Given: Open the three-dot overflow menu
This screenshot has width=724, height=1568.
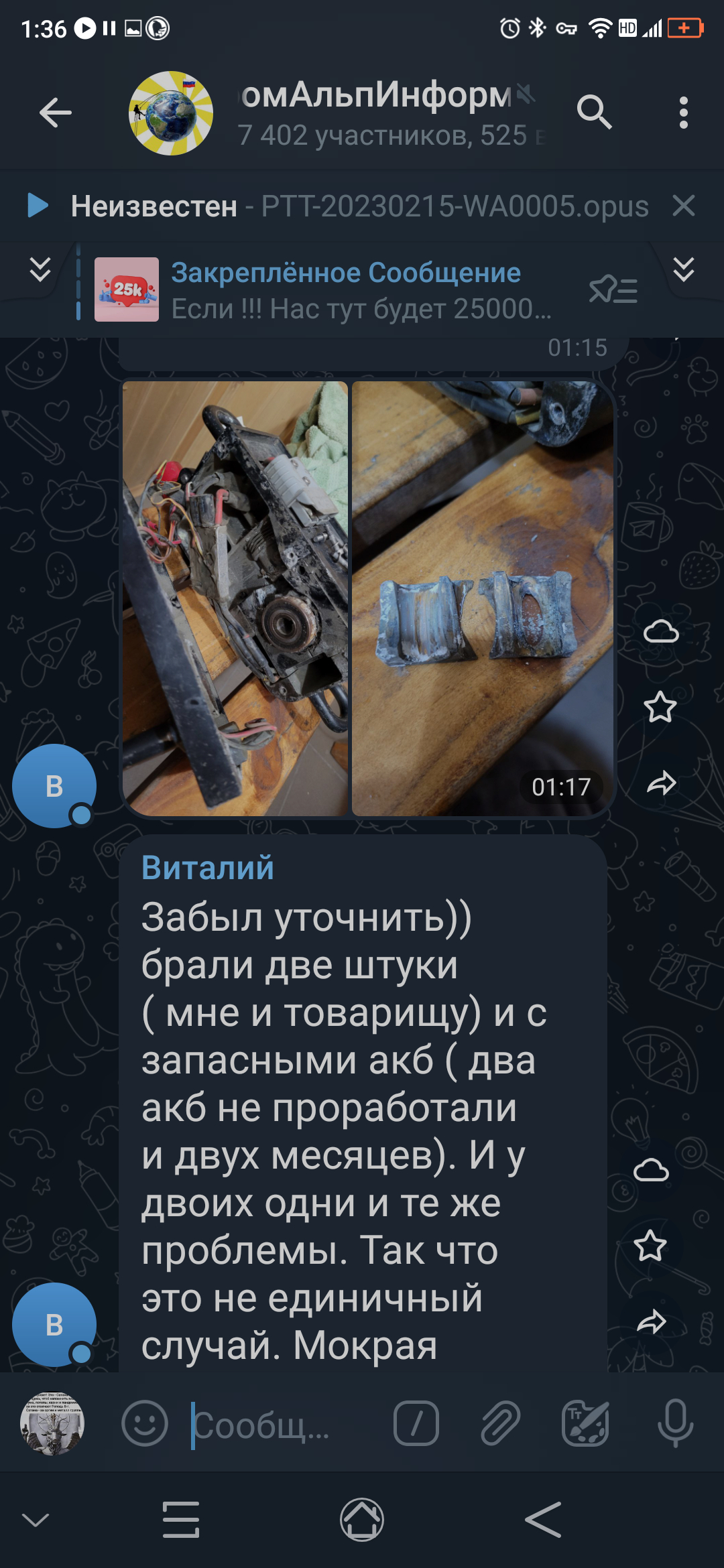Looking at the screenshot, I should (683, 113).
